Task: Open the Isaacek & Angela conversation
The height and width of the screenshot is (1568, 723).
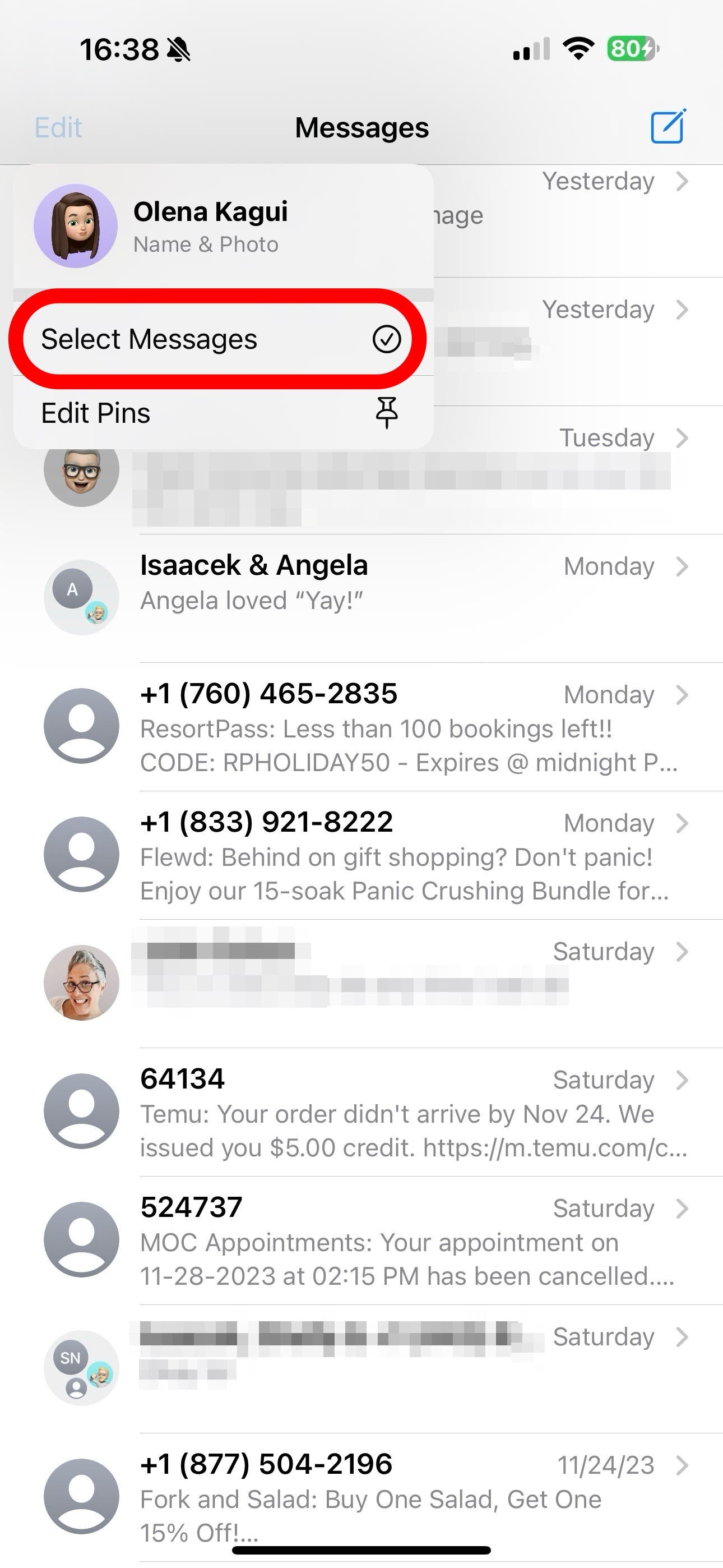Action: [361, 598]
